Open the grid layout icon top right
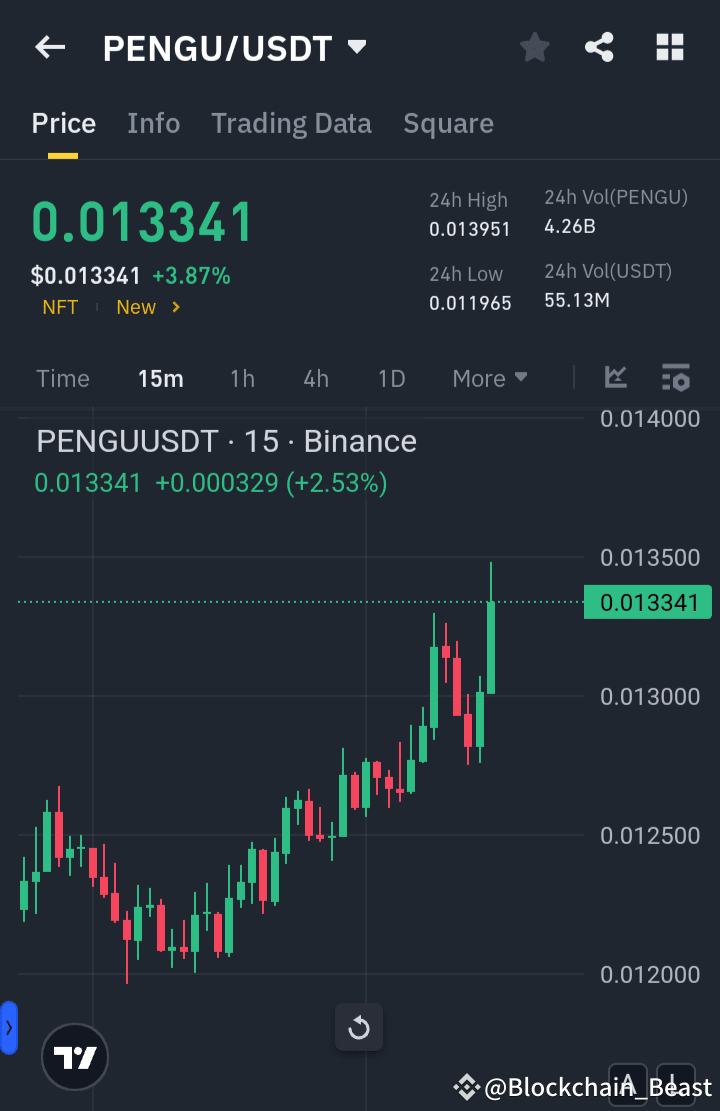Image resolution: width=720 pixels, height=1111 pixels. tap(669, 46)
